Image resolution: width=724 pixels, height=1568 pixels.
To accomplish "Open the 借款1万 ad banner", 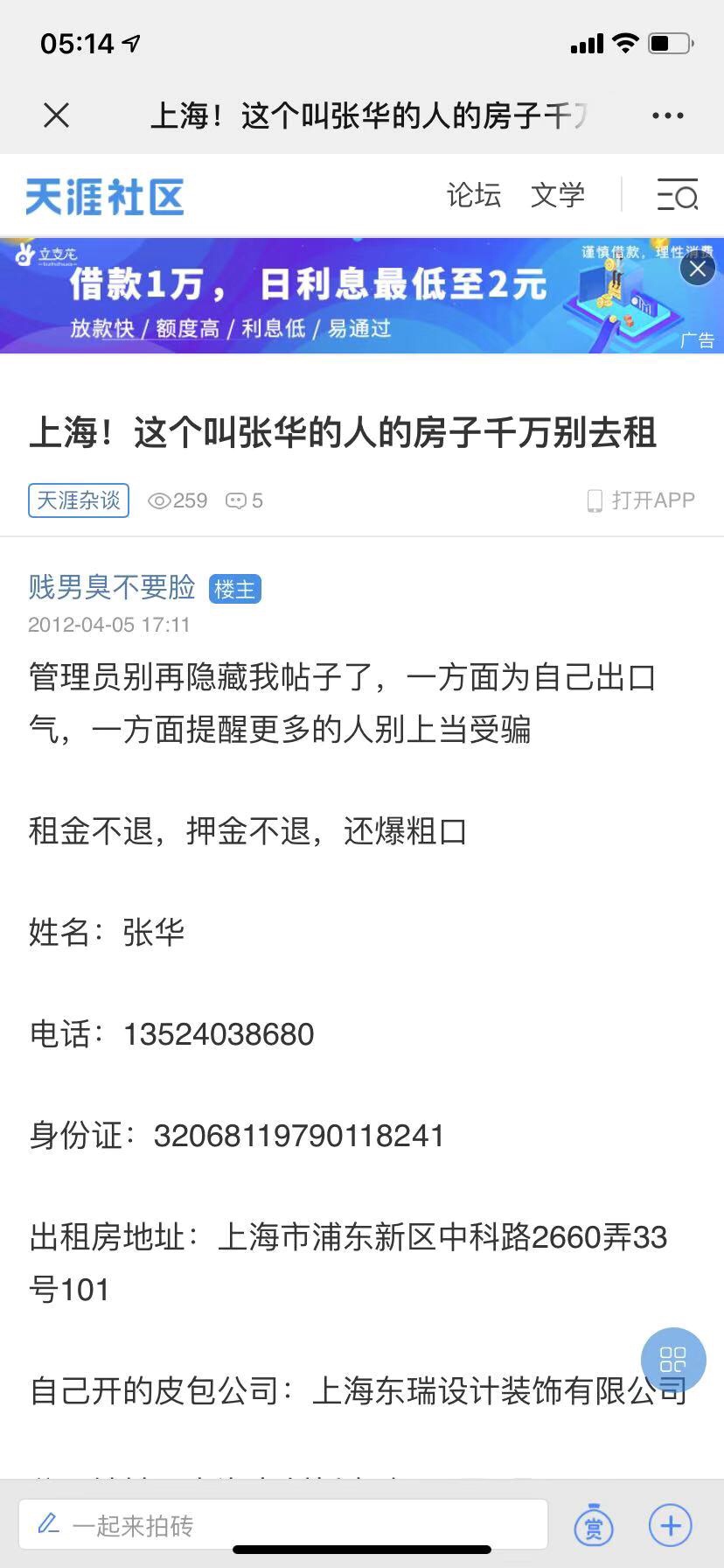I will 332,297.
